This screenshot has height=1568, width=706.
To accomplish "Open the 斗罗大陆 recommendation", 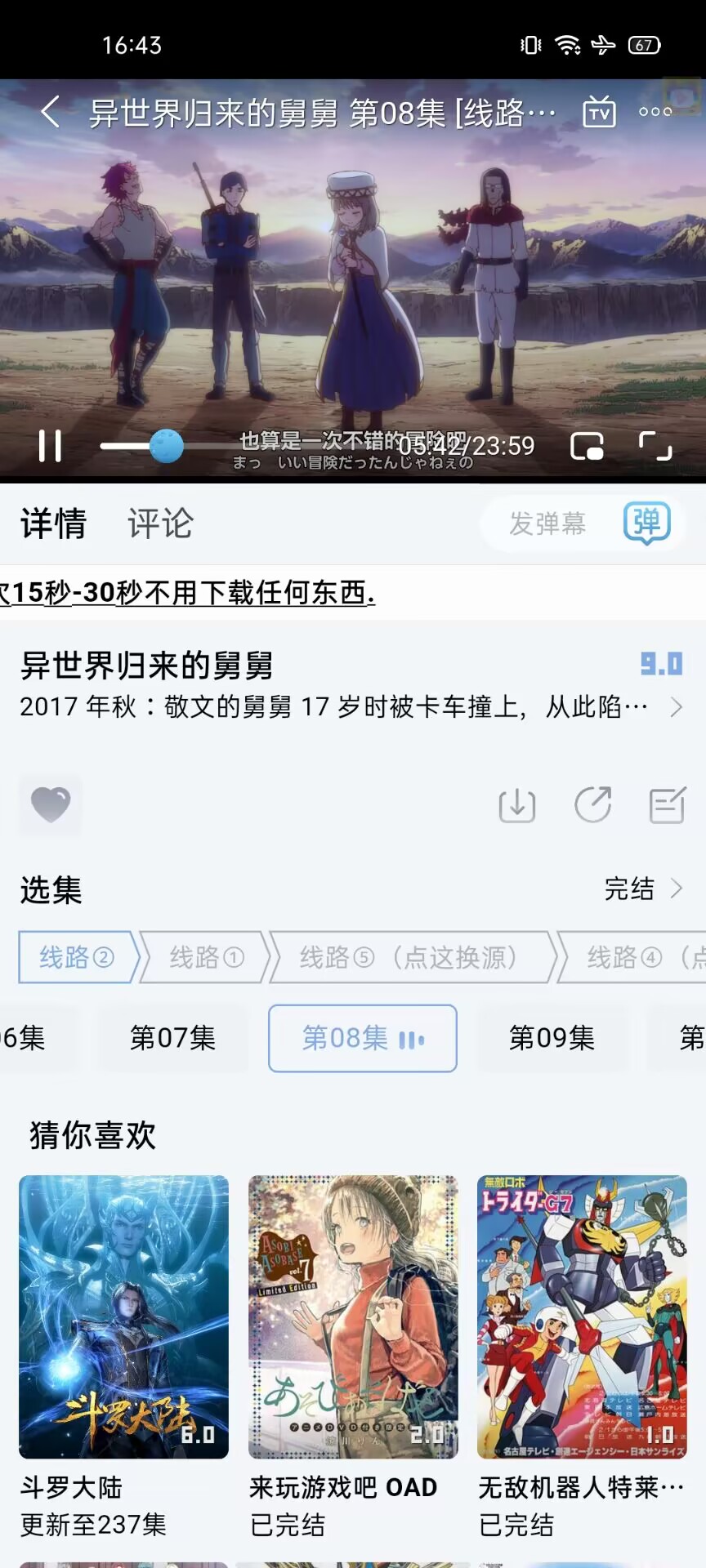I will pos(124,1316).
